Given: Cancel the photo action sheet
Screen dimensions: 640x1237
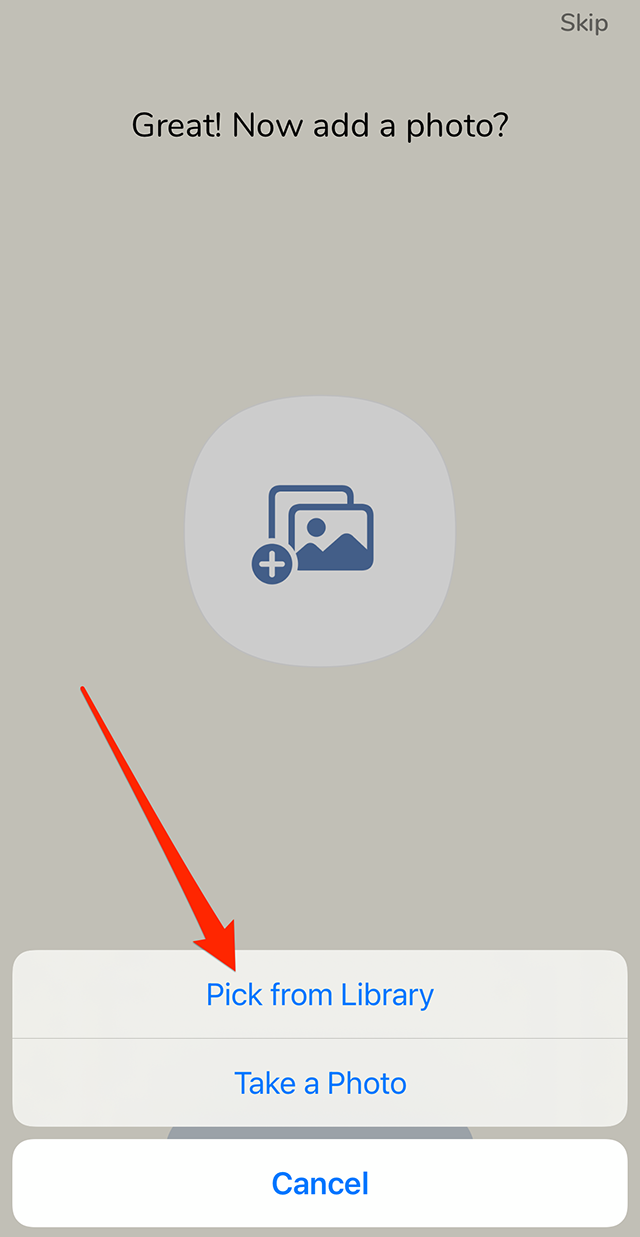Looking at the screenshot, I should (x=320, y=1184).
